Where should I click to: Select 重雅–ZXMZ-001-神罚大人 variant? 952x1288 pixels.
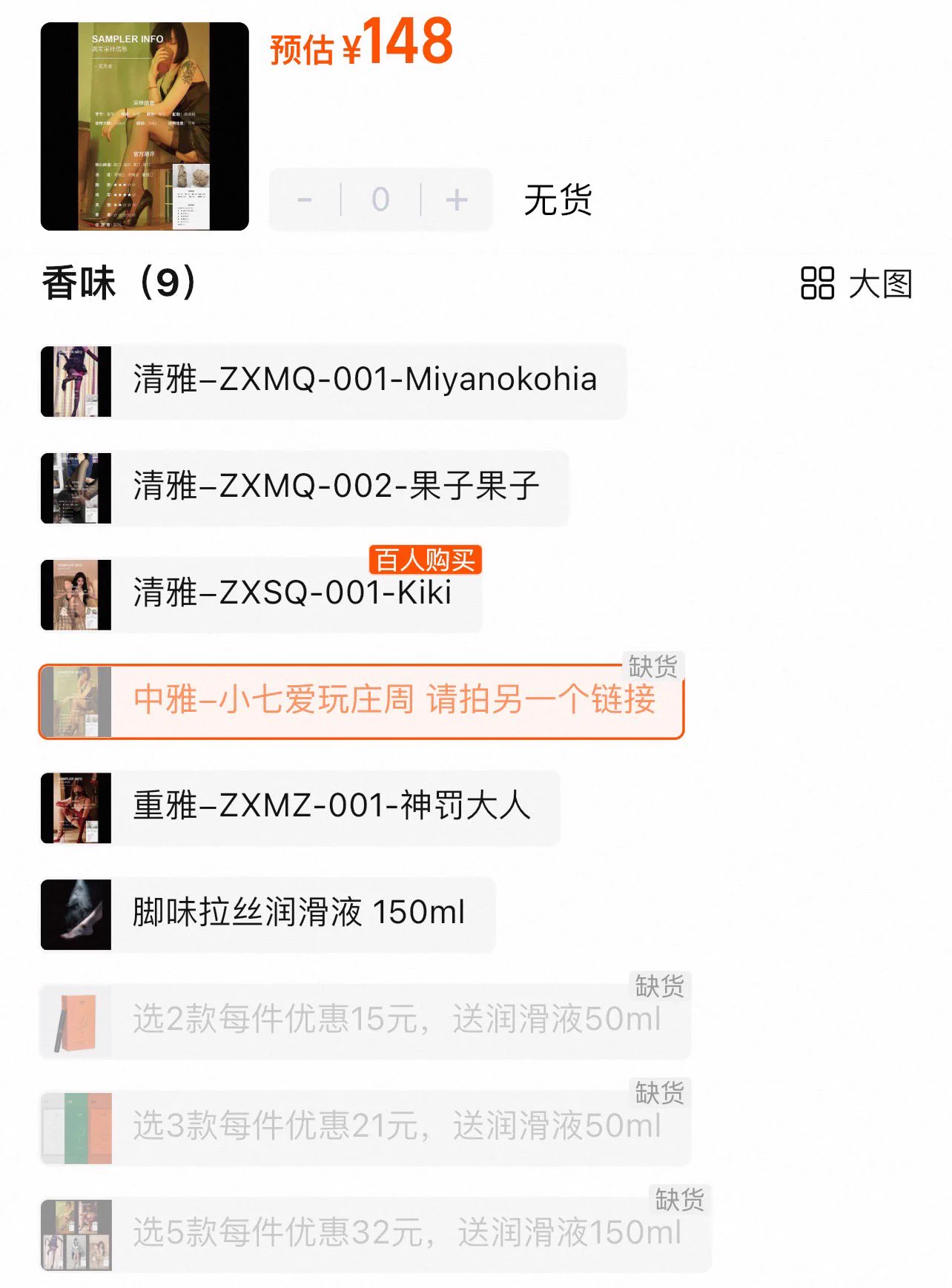click(x=300, y=808)
